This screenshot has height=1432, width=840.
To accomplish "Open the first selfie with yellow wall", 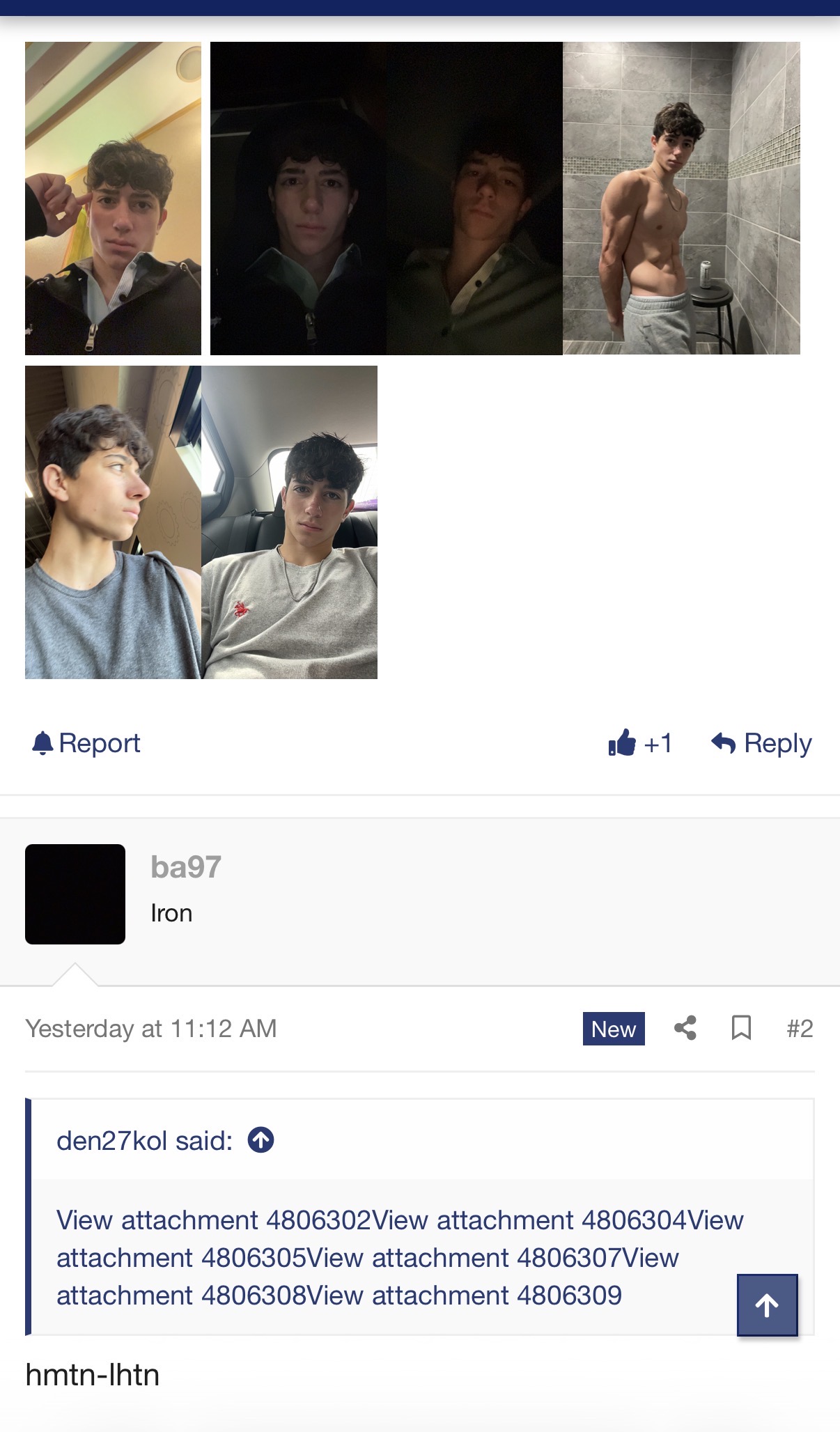I will click(x=113, y=199).
